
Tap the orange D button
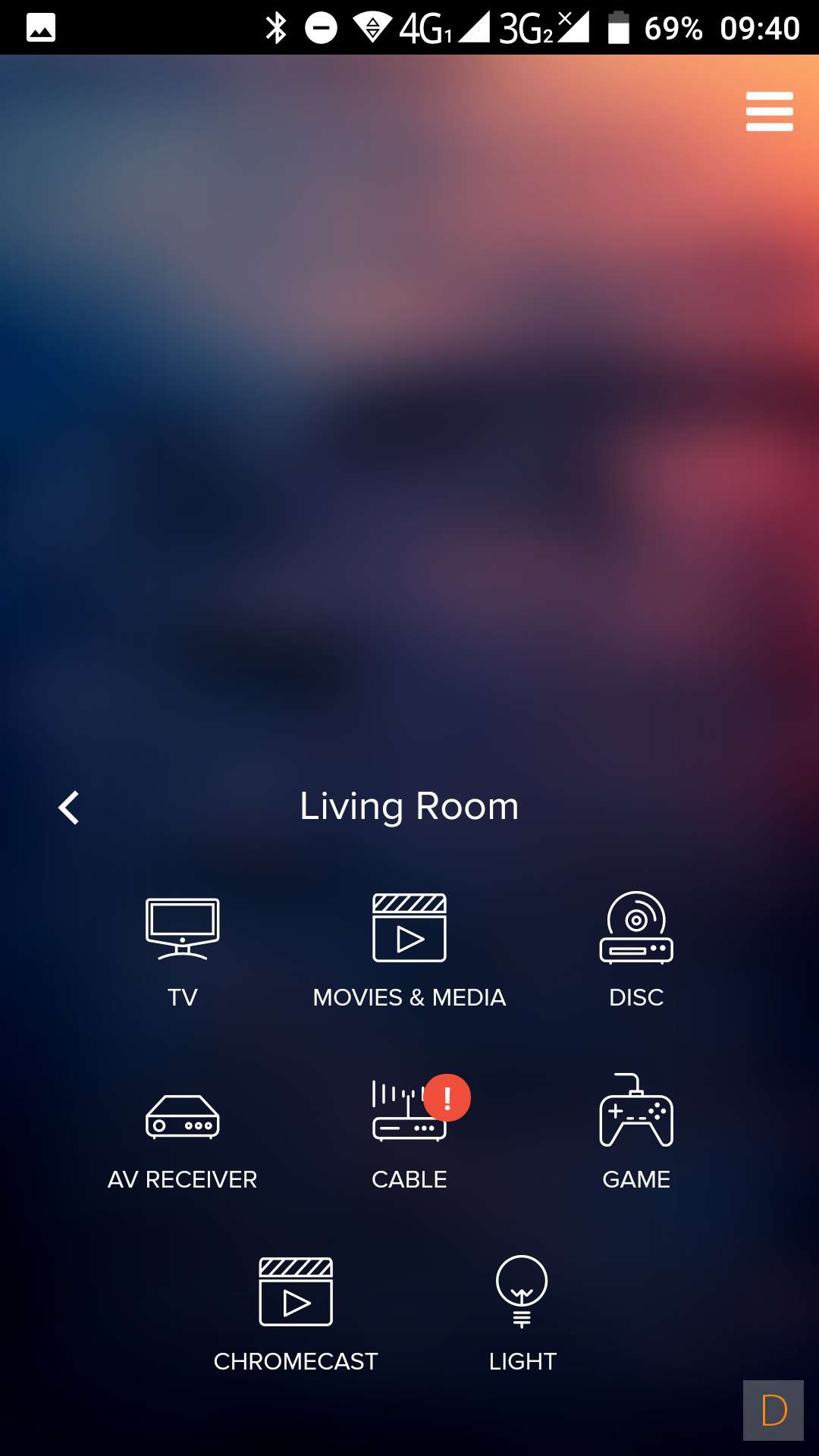[x=773, y=1410]
